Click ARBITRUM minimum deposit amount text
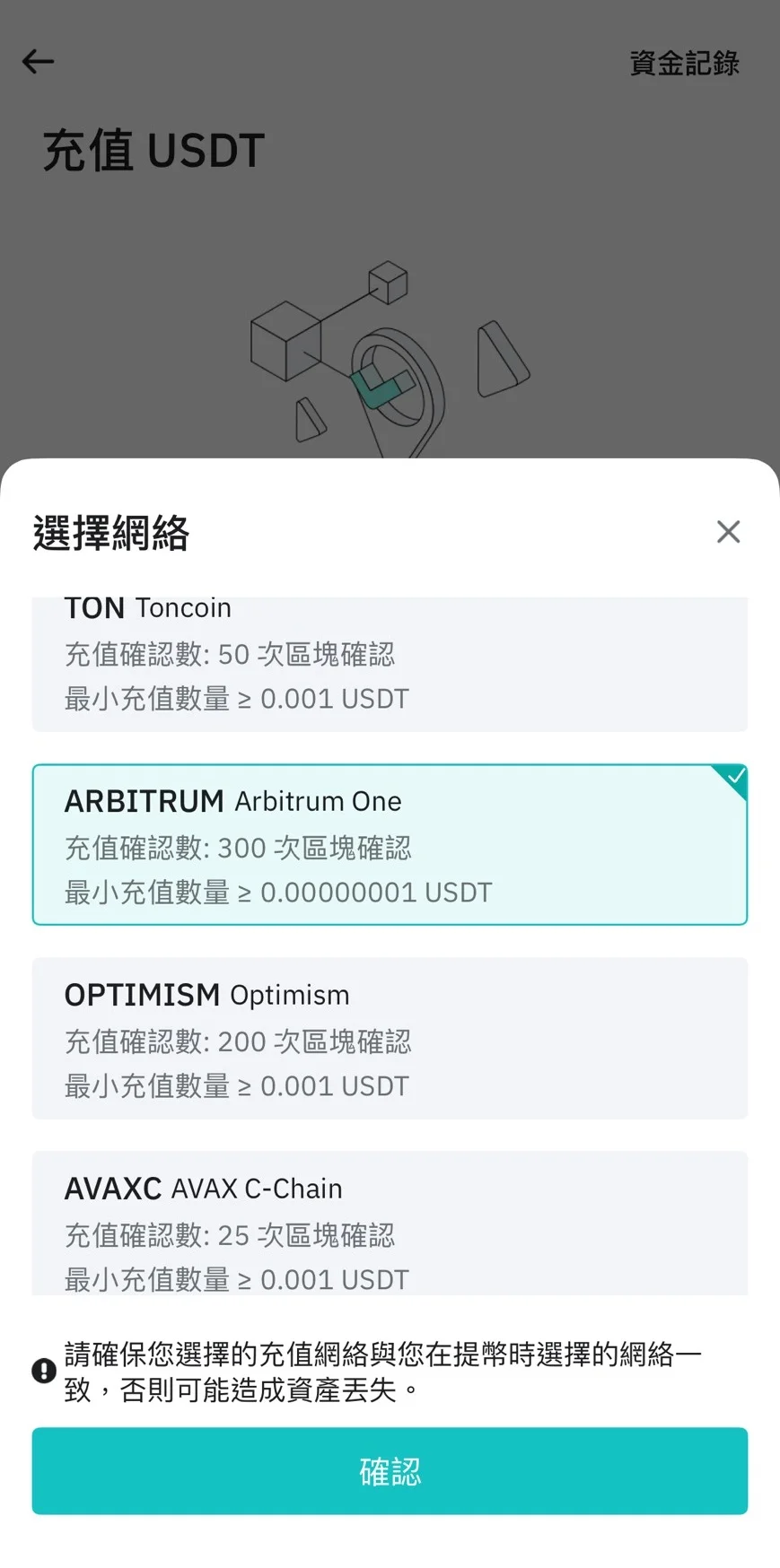Image resolution: width=780 pixels, height=1568 pixels. [x=277, y=892]
